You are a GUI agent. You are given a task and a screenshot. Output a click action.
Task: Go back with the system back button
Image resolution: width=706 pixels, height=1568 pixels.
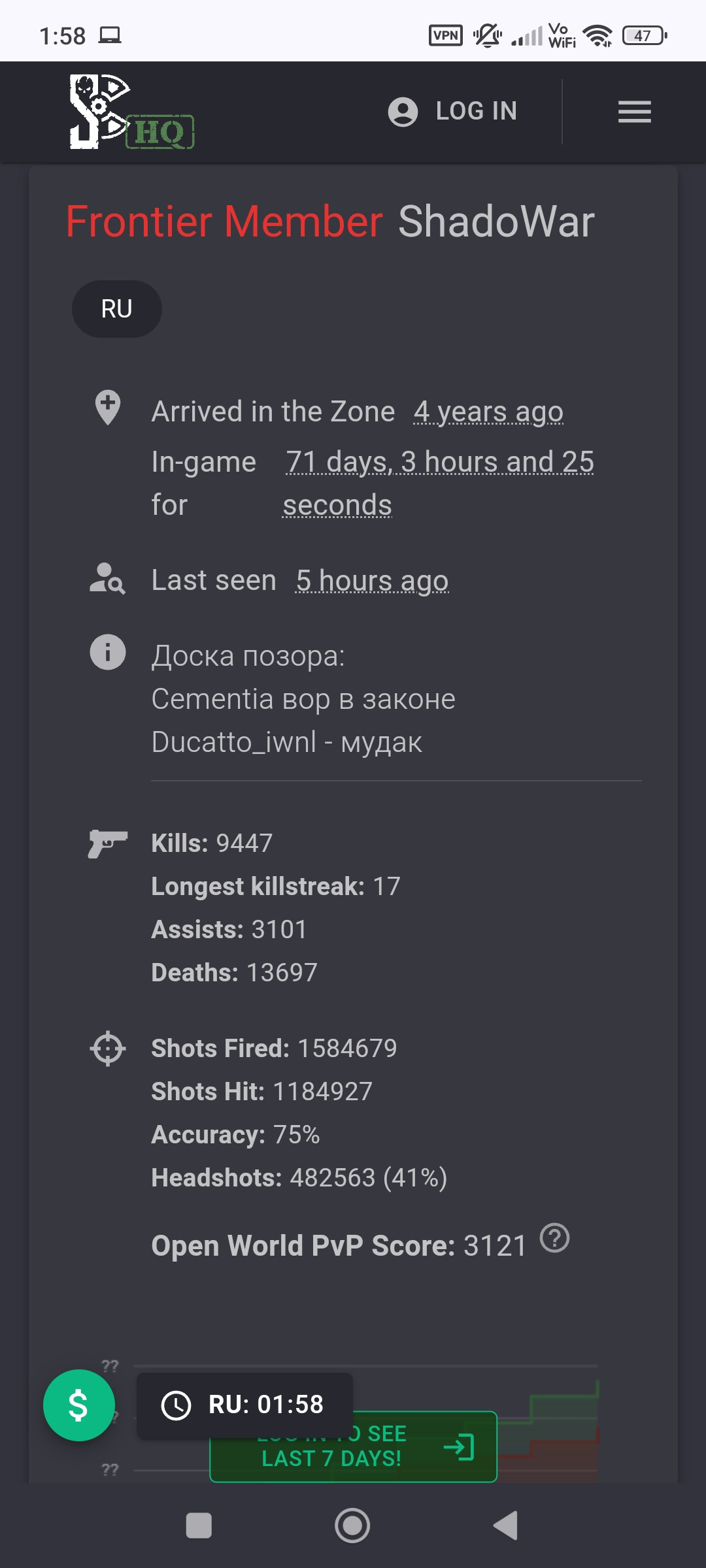tap(505, 1526)
